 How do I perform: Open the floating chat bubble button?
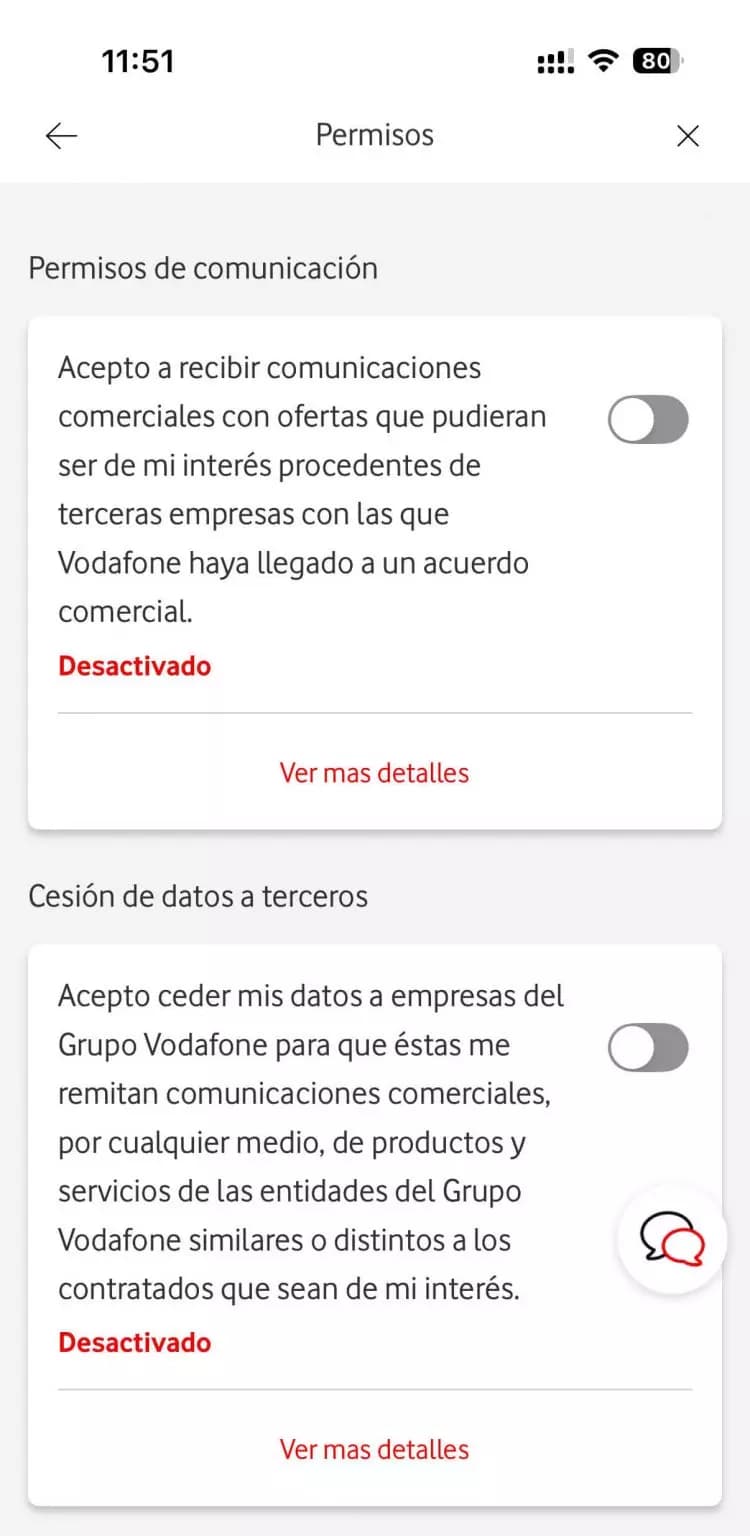click(x=672, y=1240)
